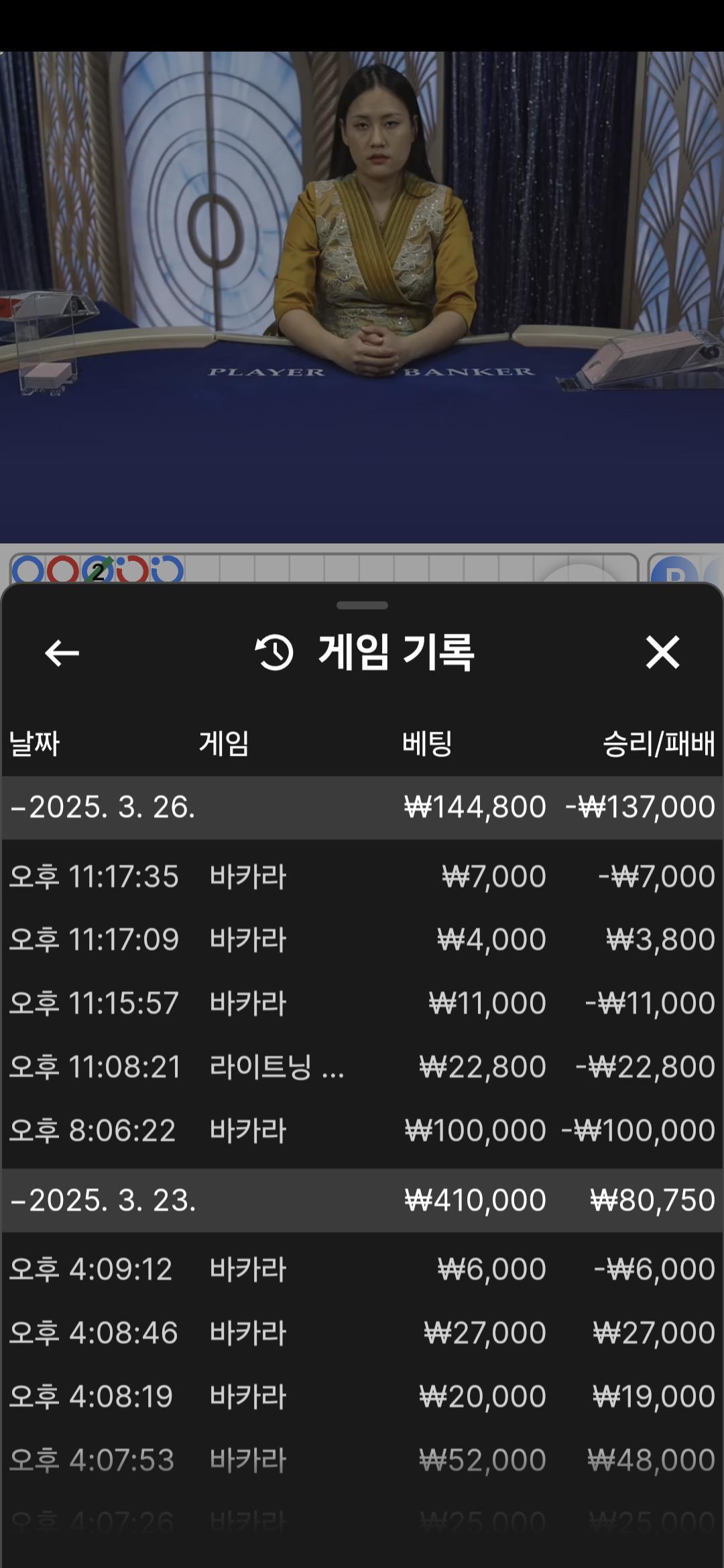724x1568 pixels.
Task: Select the 오후 4:08:46 바카라 record
Action: tap(362, 1333)
